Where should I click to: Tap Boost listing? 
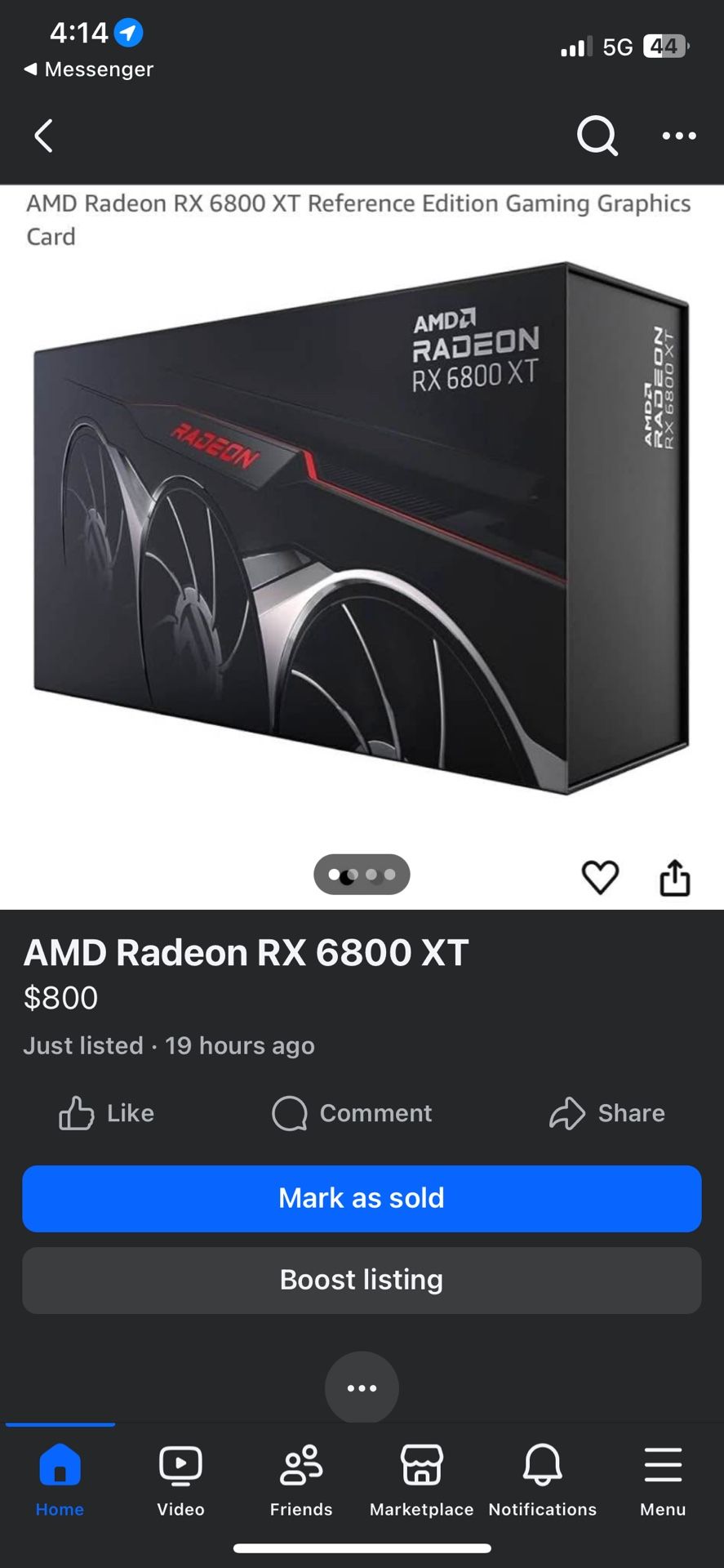tap(362, 1280)
